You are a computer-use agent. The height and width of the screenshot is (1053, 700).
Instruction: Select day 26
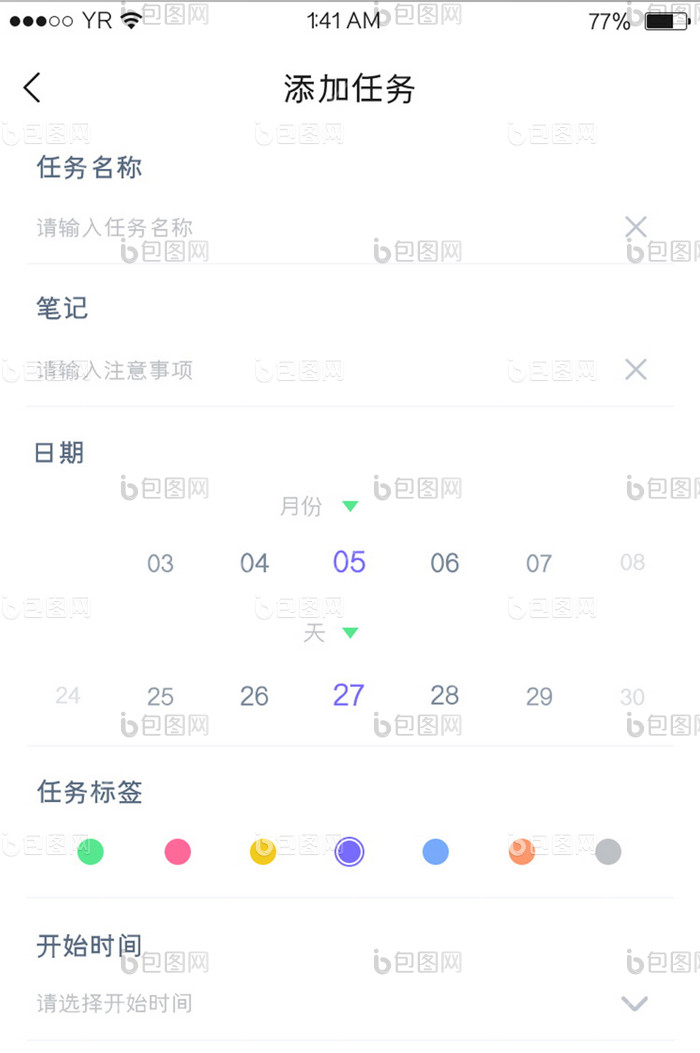tap(255, 696)
